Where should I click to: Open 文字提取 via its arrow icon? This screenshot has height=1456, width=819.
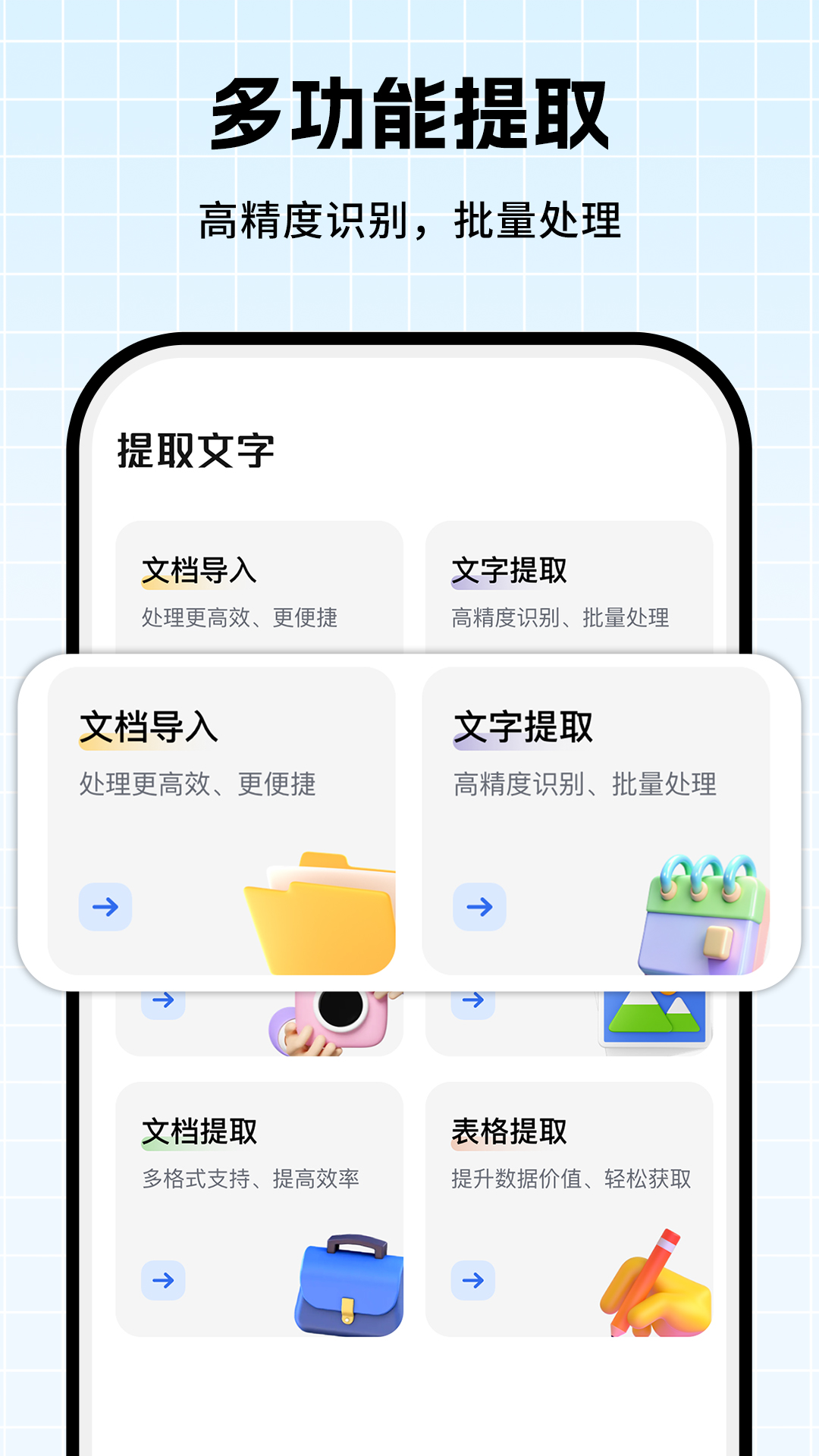(478, 908)
